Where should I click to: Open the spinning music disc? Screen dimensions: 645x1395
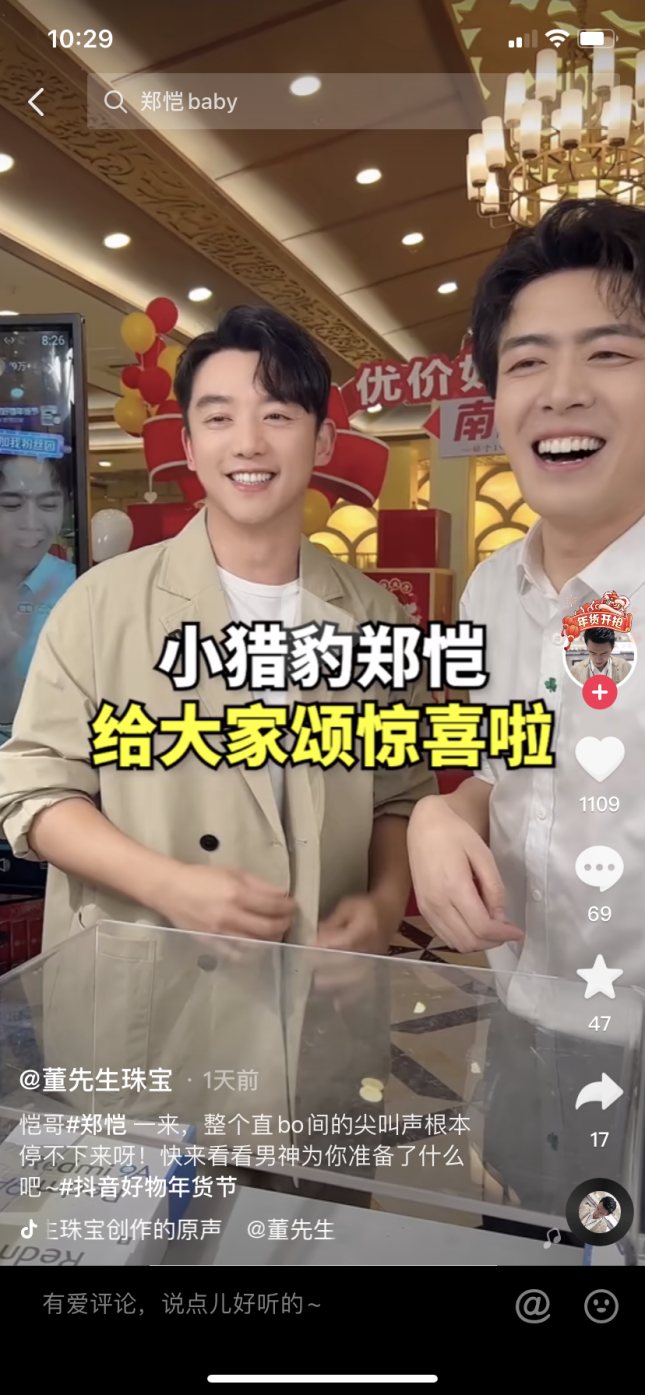(599, 1212)
